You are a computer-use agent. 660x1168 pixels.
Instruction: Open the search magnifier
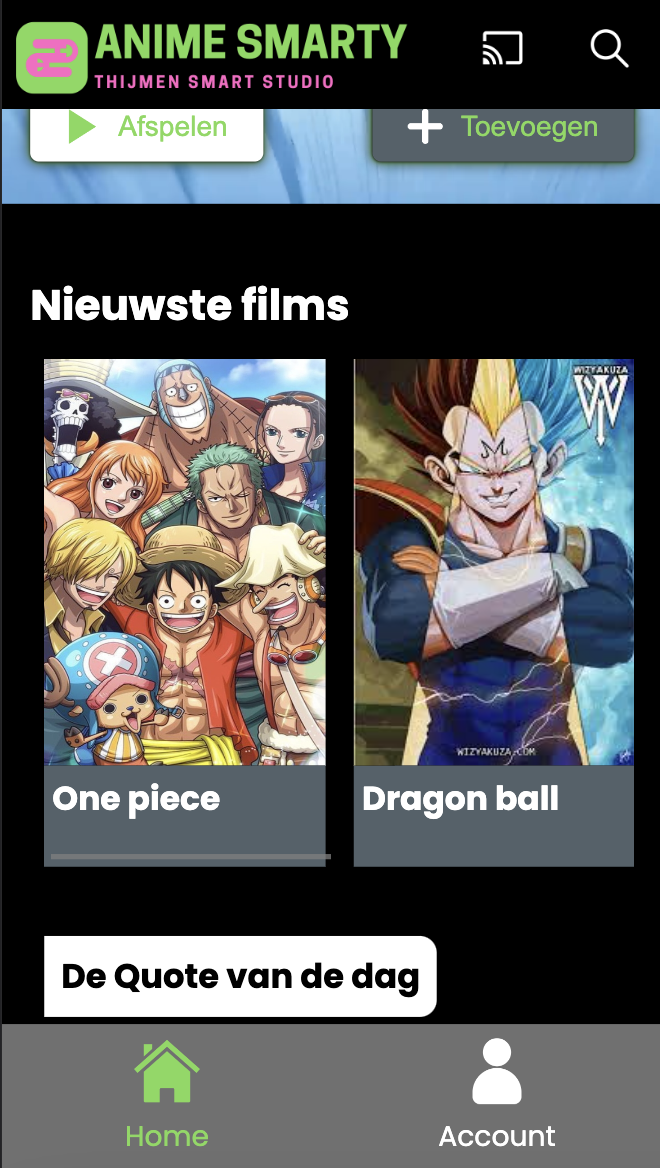[609, 49]
